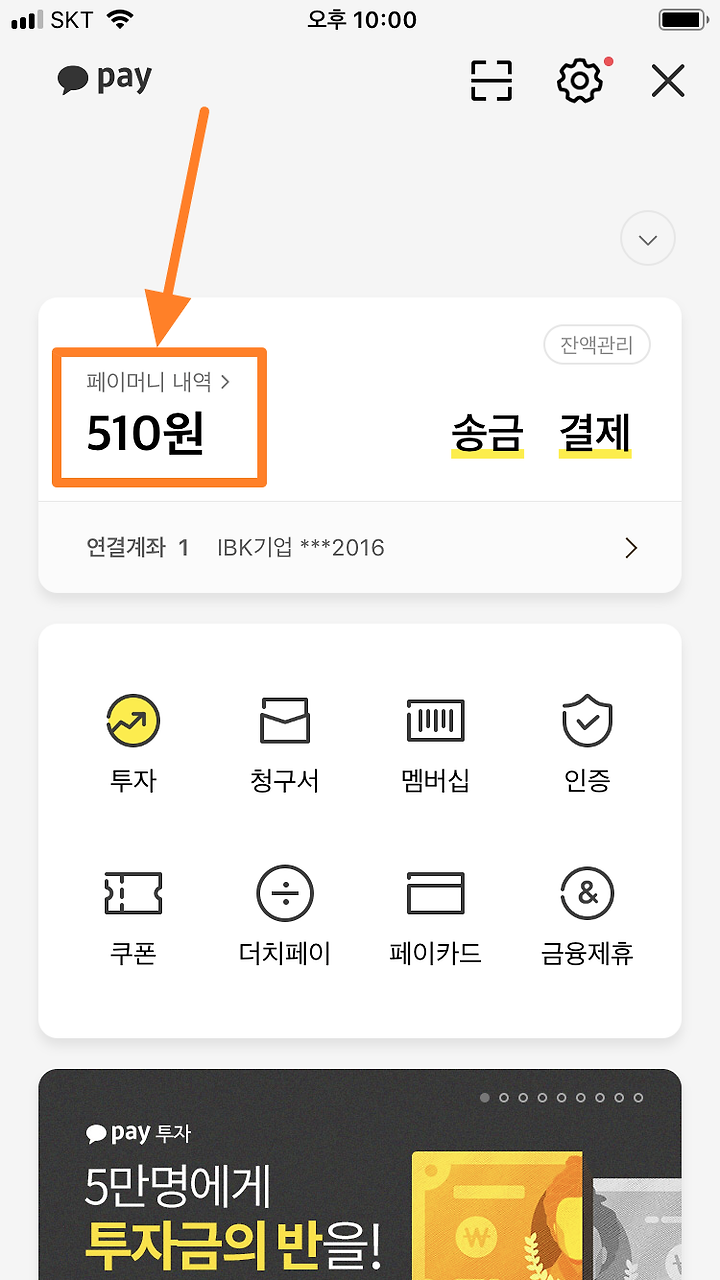Switch to 결제 (payment) option
This screenshot has width=720, height=1280.
click(x=601, y=432)
